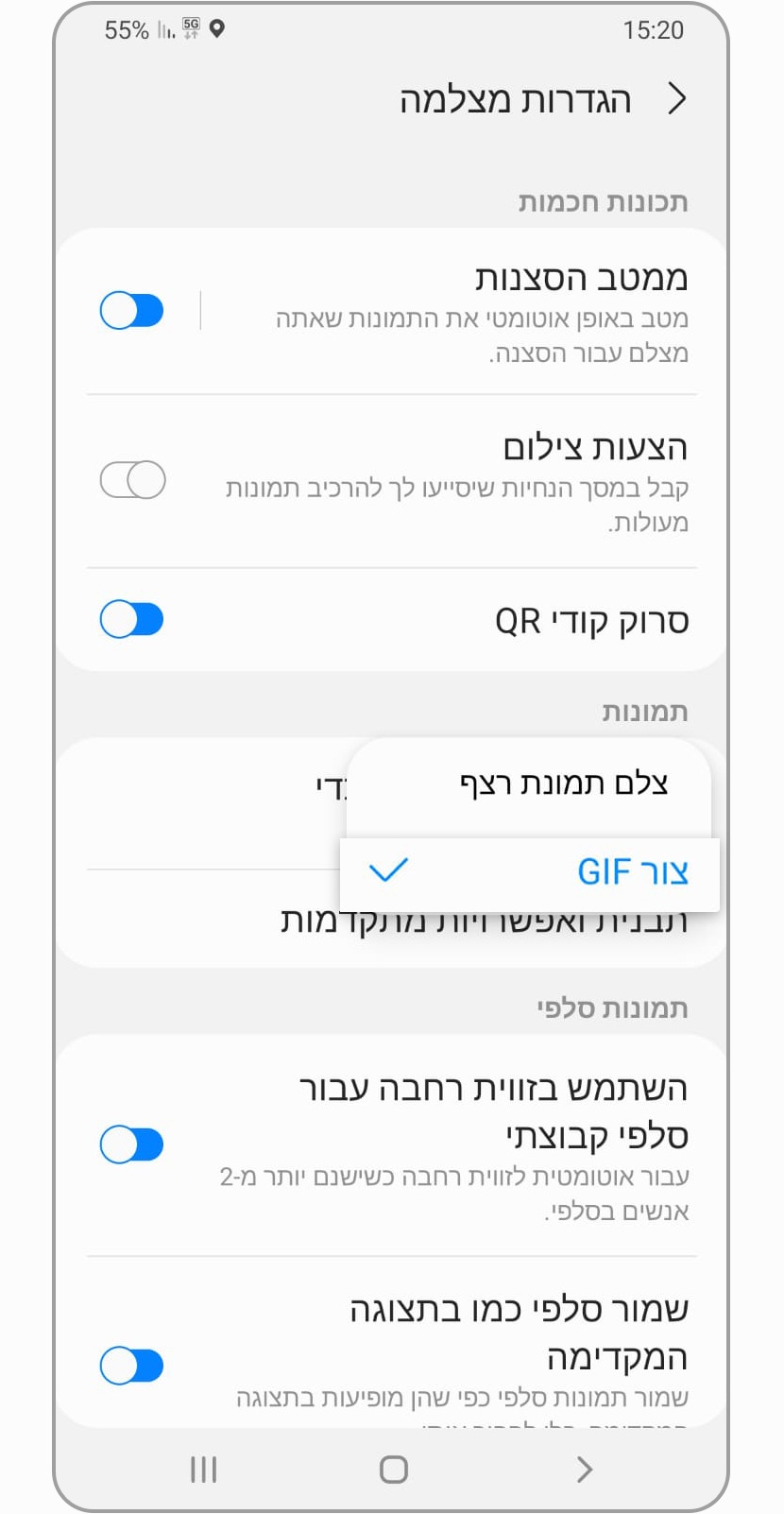Image resolution: width=784 pixels, height=1514 pixels.
Task: Select צלם תמונת רצף in the dropdown
Action: [x=564, y=784]
